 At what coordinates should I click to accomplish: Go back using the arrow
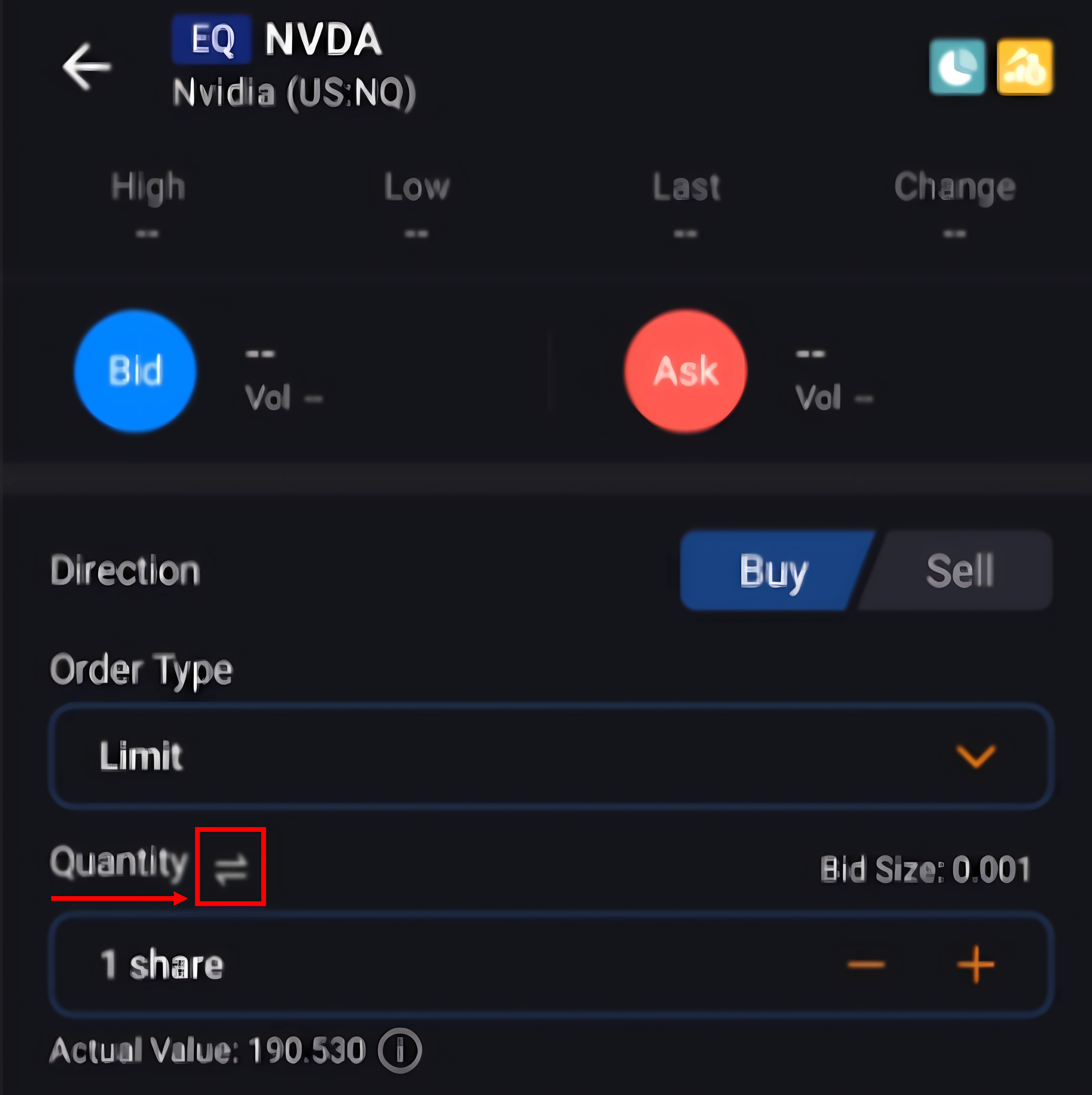coord(86,67)
